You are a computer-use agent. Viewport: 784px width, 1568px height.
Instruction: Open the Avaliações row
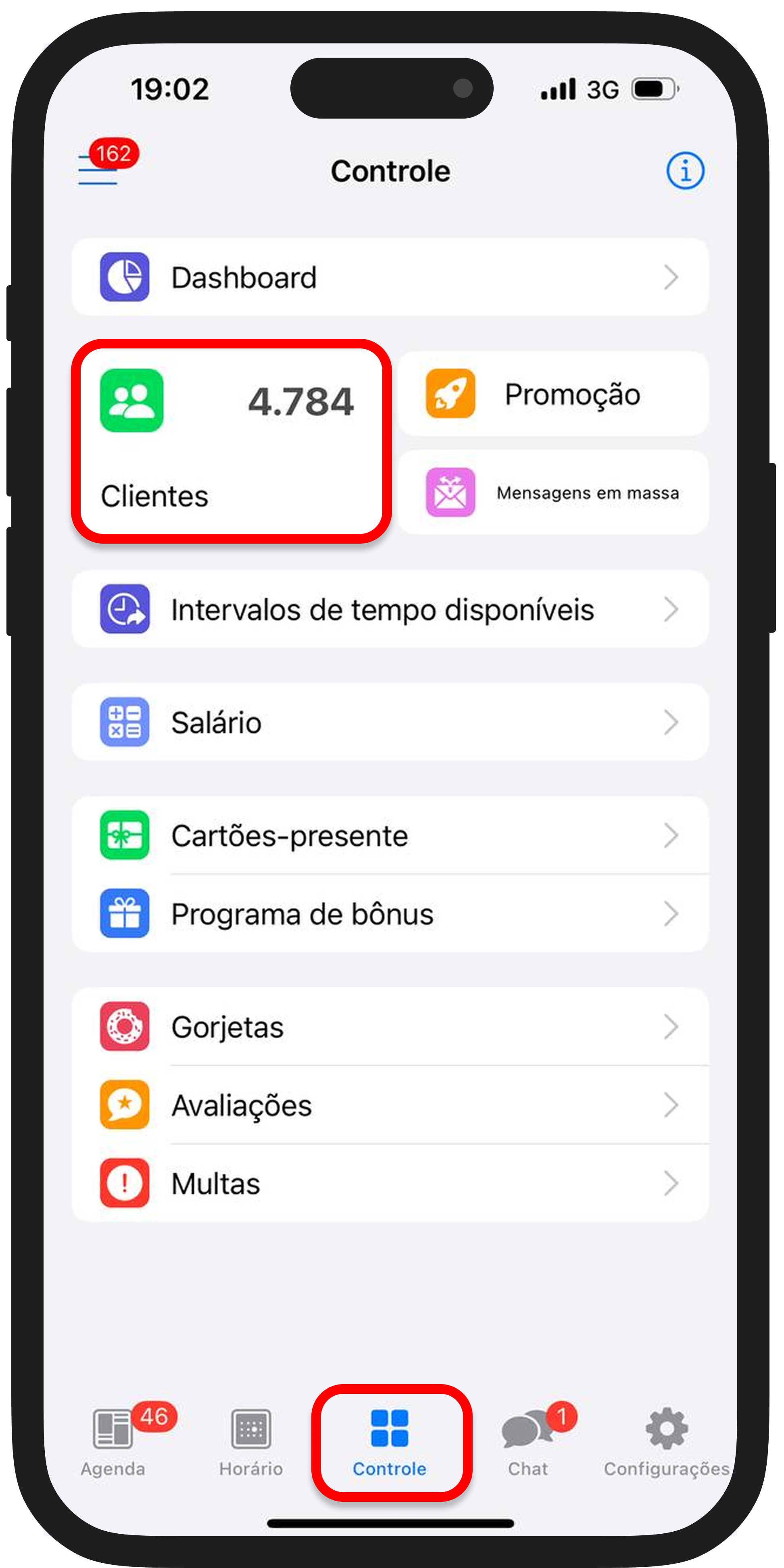tap(390, 1105)
